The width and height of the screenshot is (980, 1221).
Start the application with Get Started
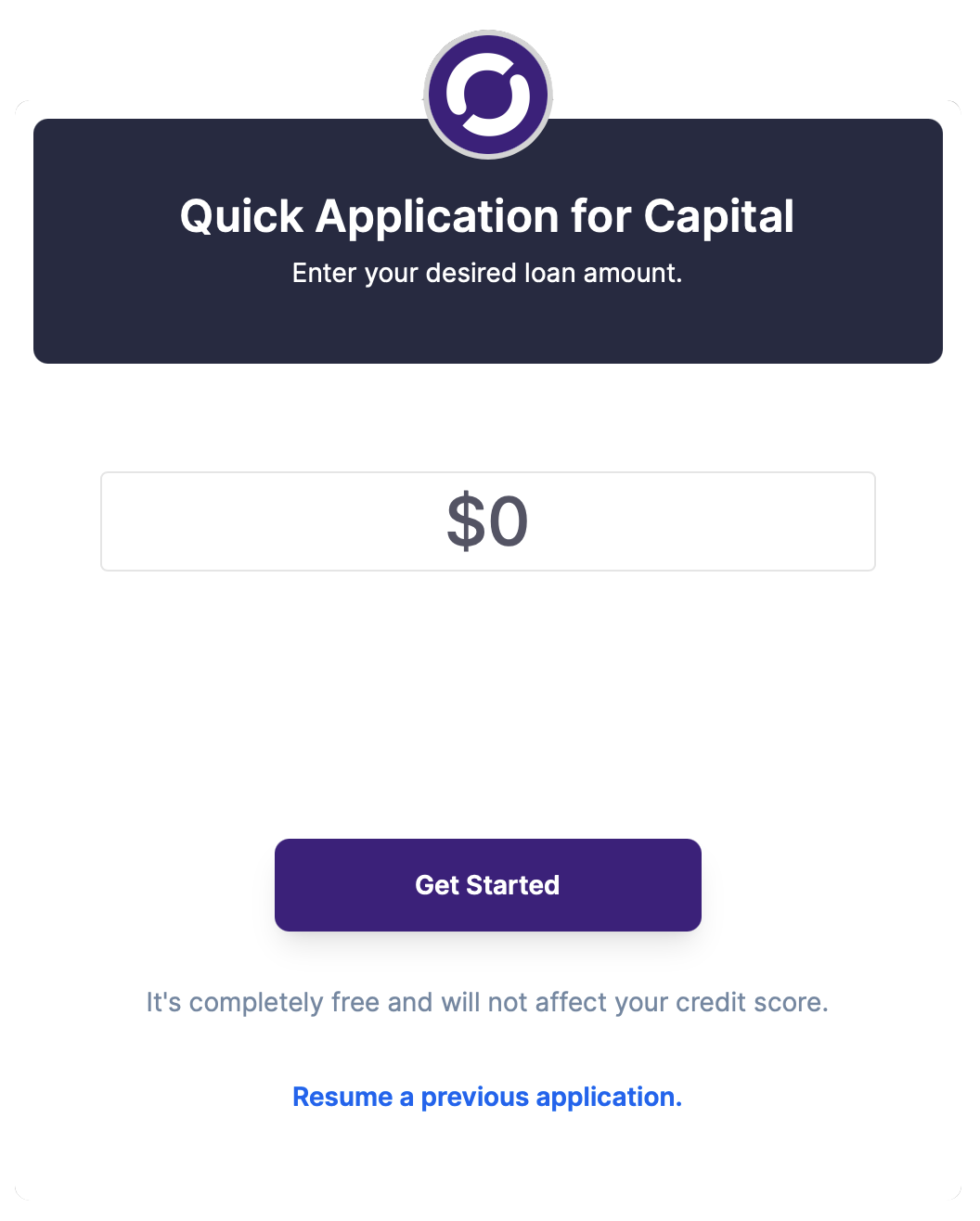click(x=488, y=885)
